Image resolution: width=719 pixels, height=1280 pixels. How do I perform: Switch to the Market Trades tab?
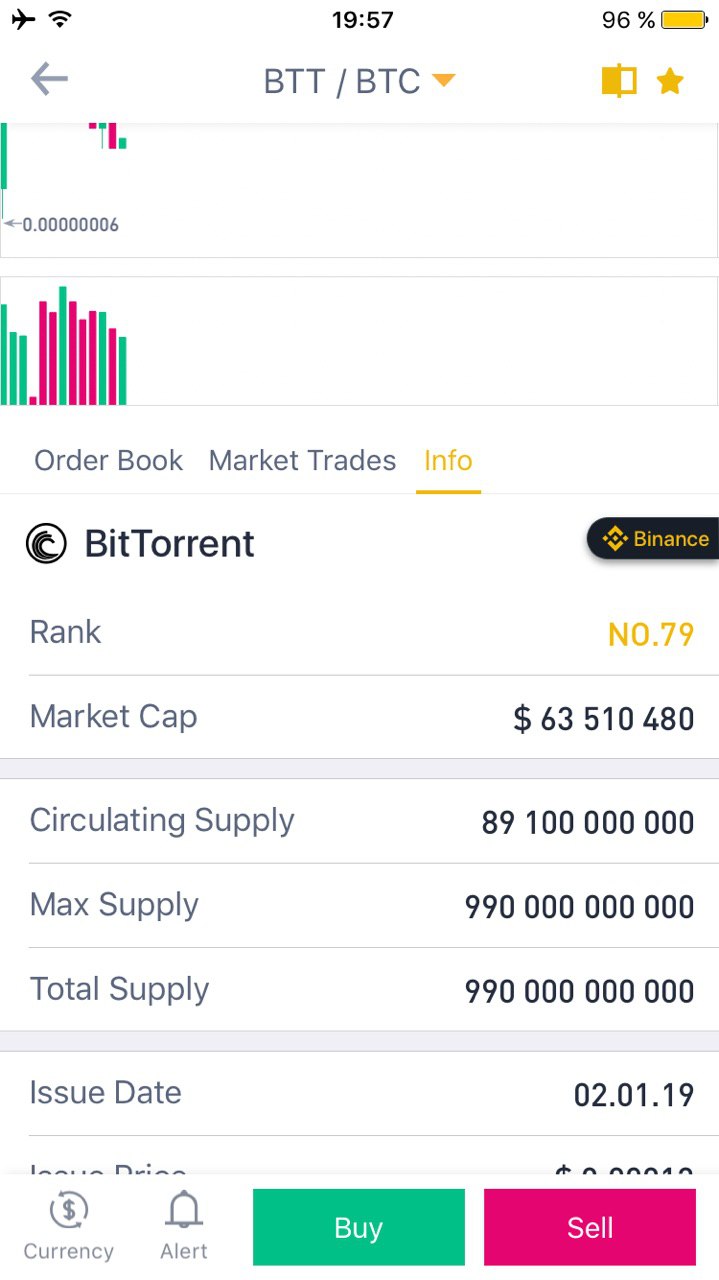click(302, 460)
